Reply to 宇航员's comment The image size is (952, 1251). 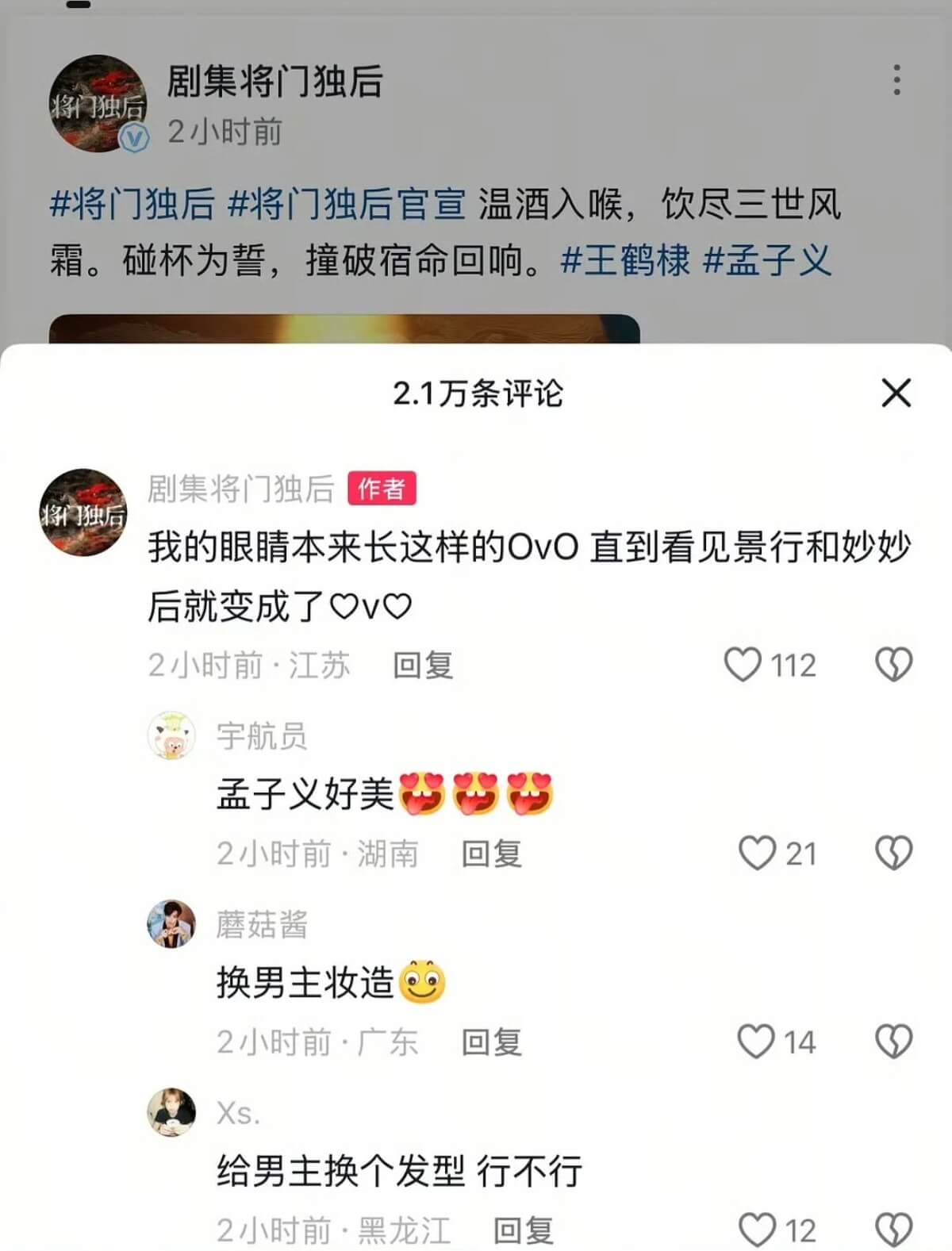pyautogui.click(x=492, y=854)
